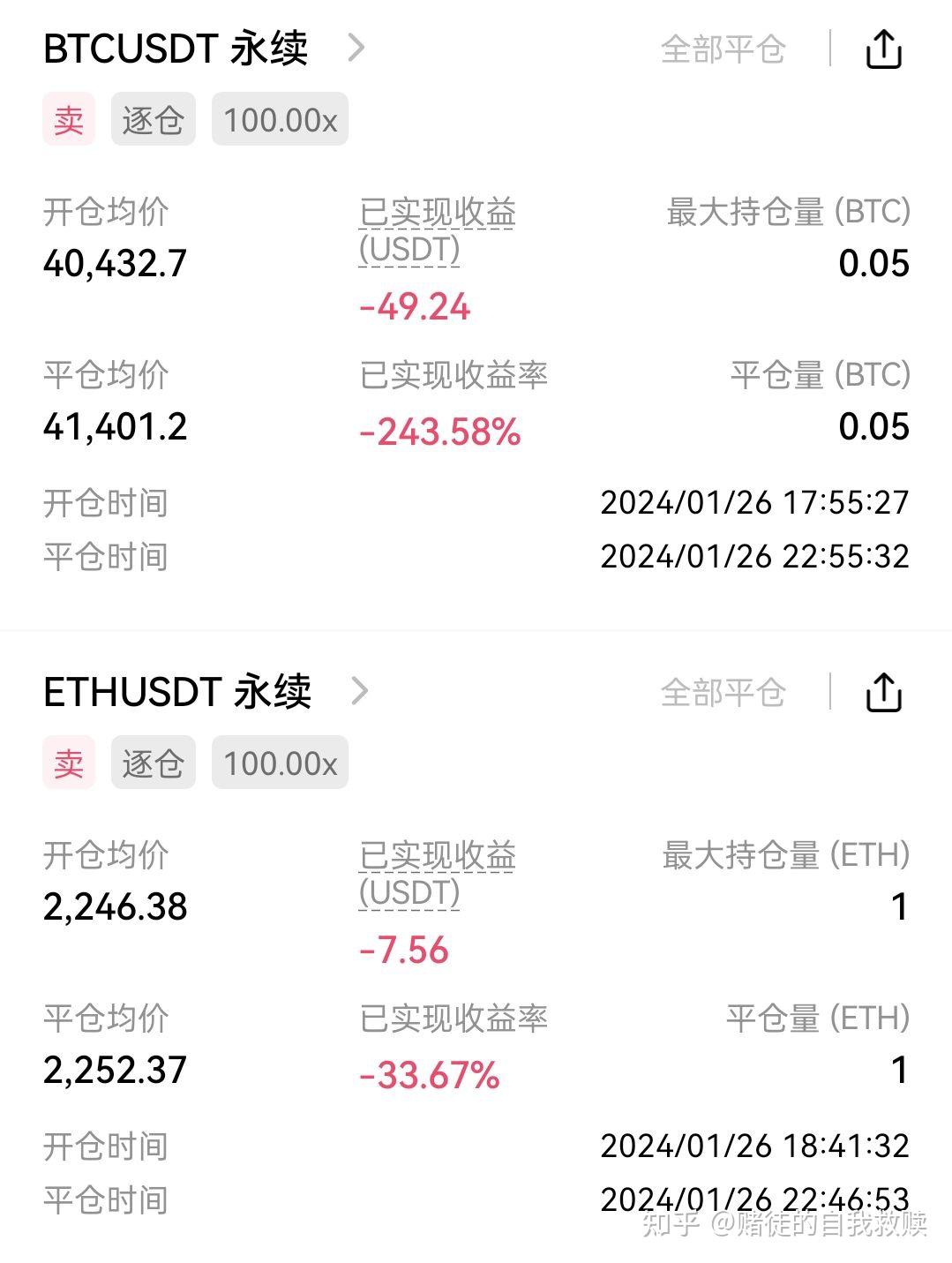
Task: Tap the 卖 (sell) badge on ETHUSDT
Action: pyautogui.click(x=68, y=763)
